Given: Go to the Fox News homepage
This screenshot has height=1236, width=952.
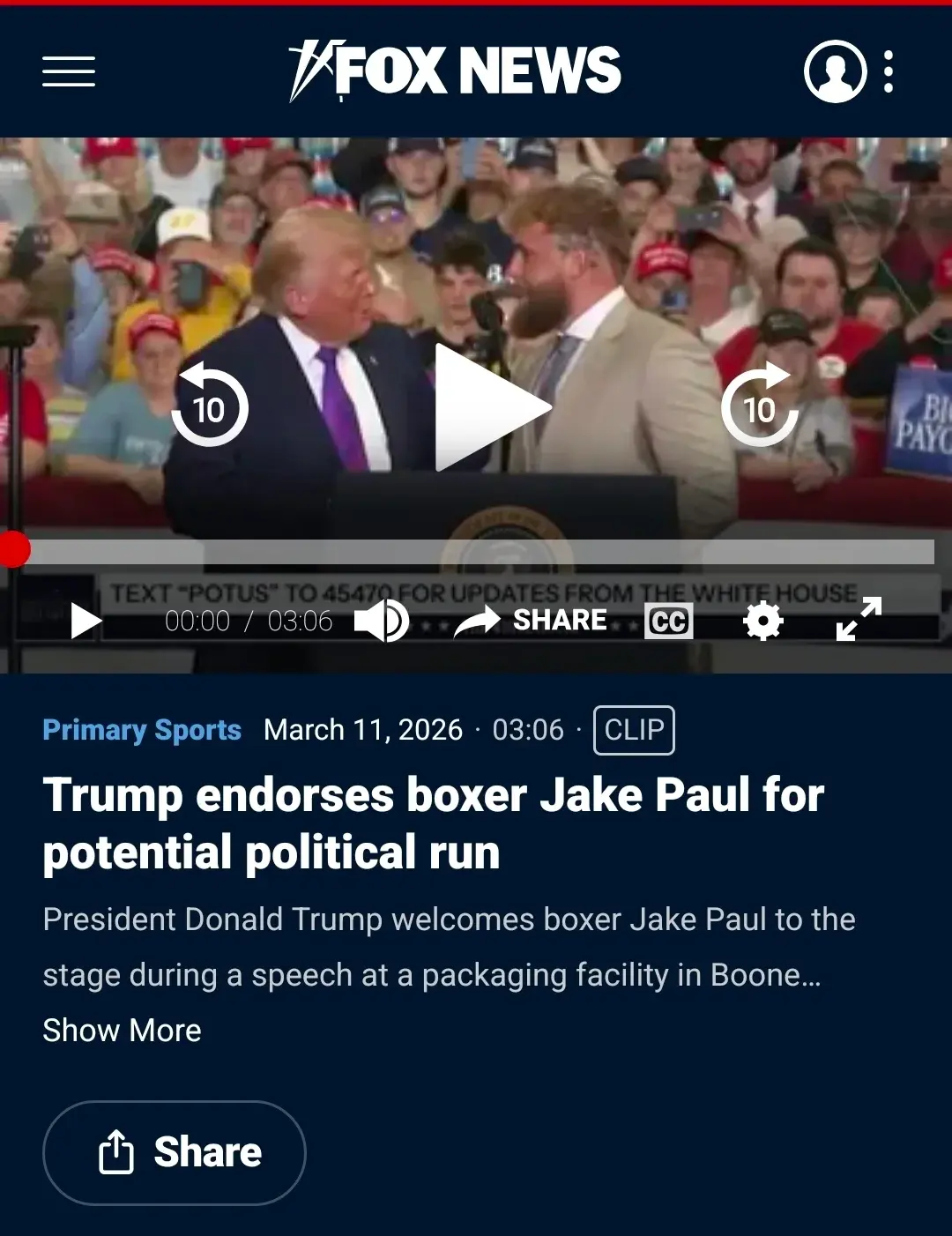Looking at the screenshot, I should click(x=455, y=71).
